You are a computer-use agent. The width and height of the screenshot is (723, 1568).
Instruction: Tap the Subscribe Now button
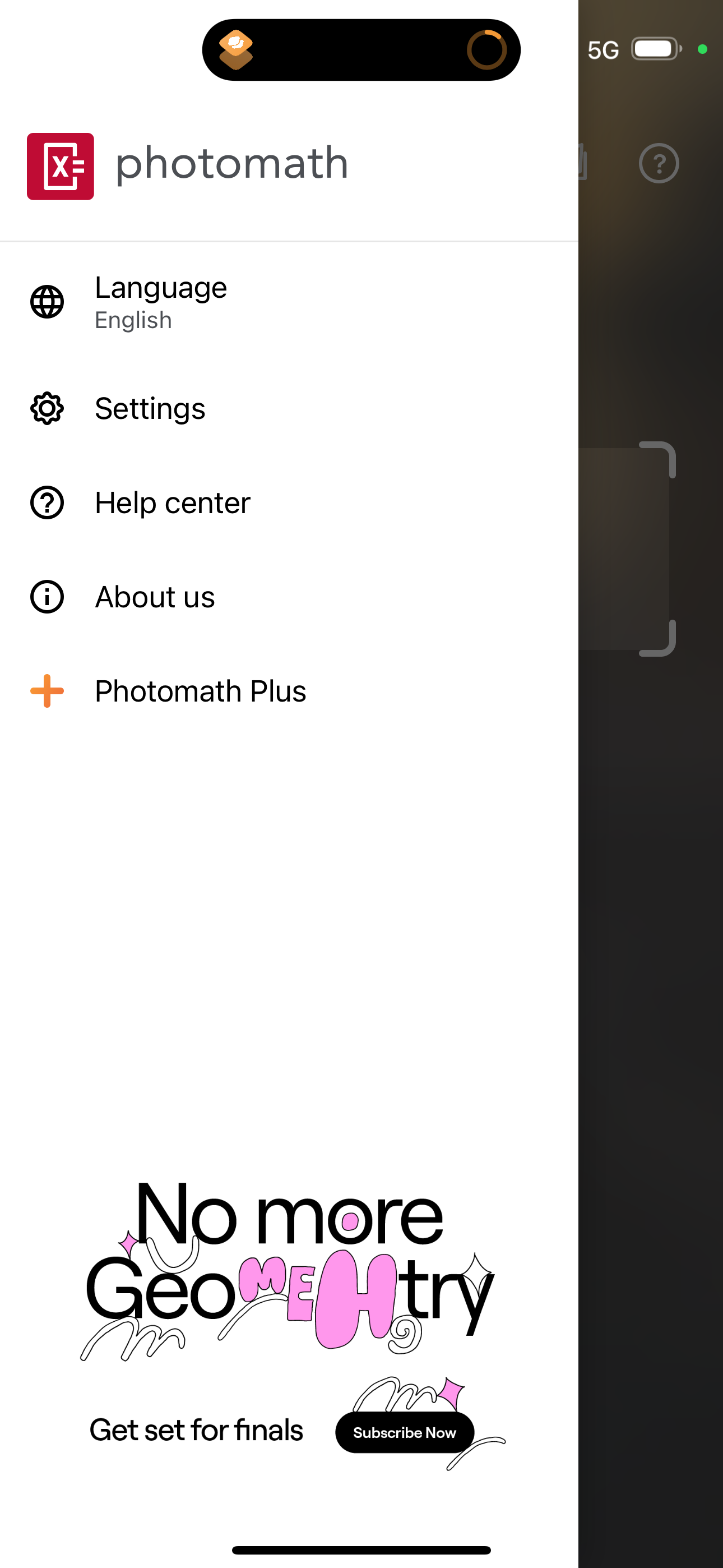coord(404,1432)
